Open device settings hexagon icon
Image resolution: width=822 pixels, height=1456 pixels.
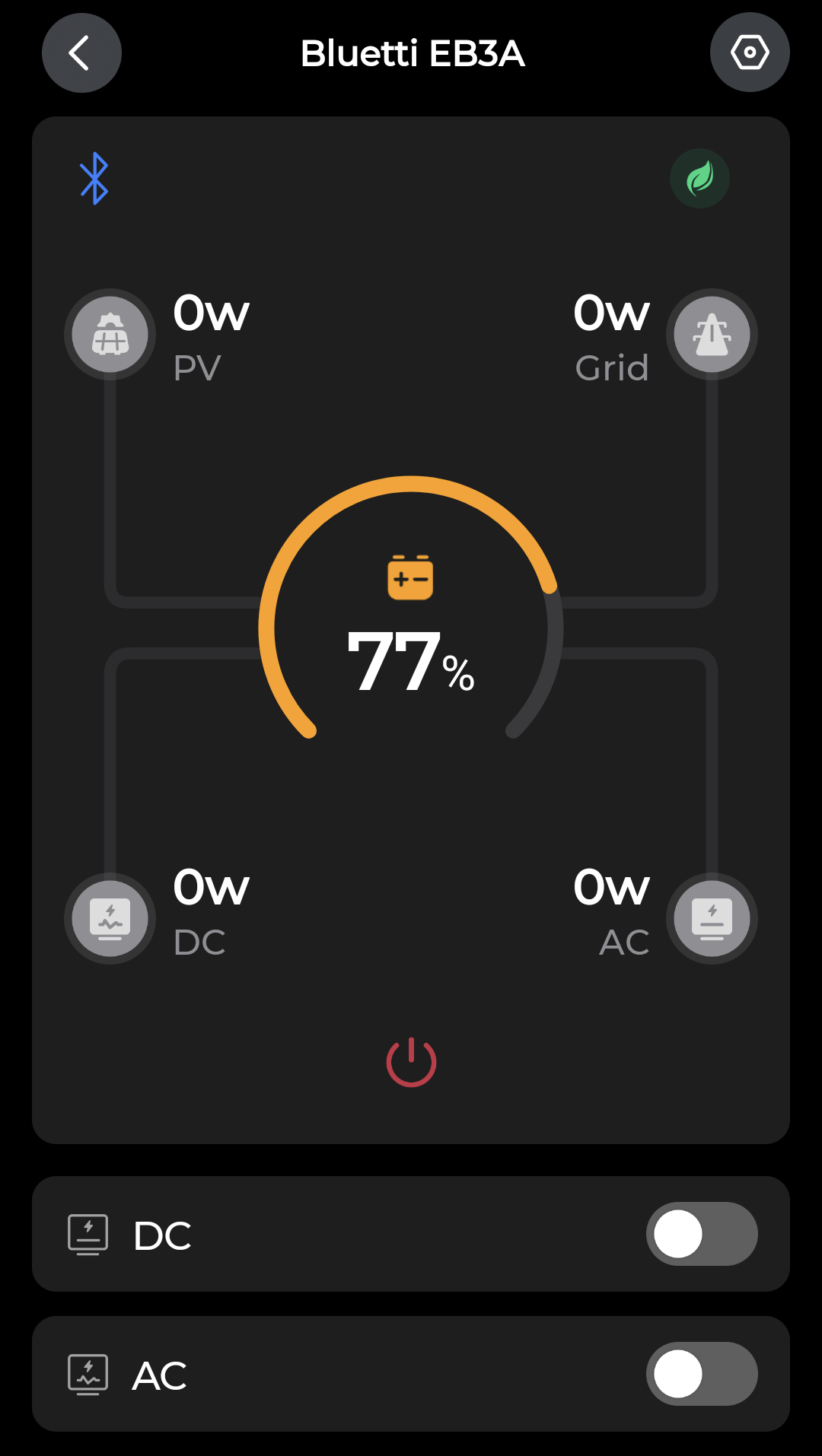750,52
